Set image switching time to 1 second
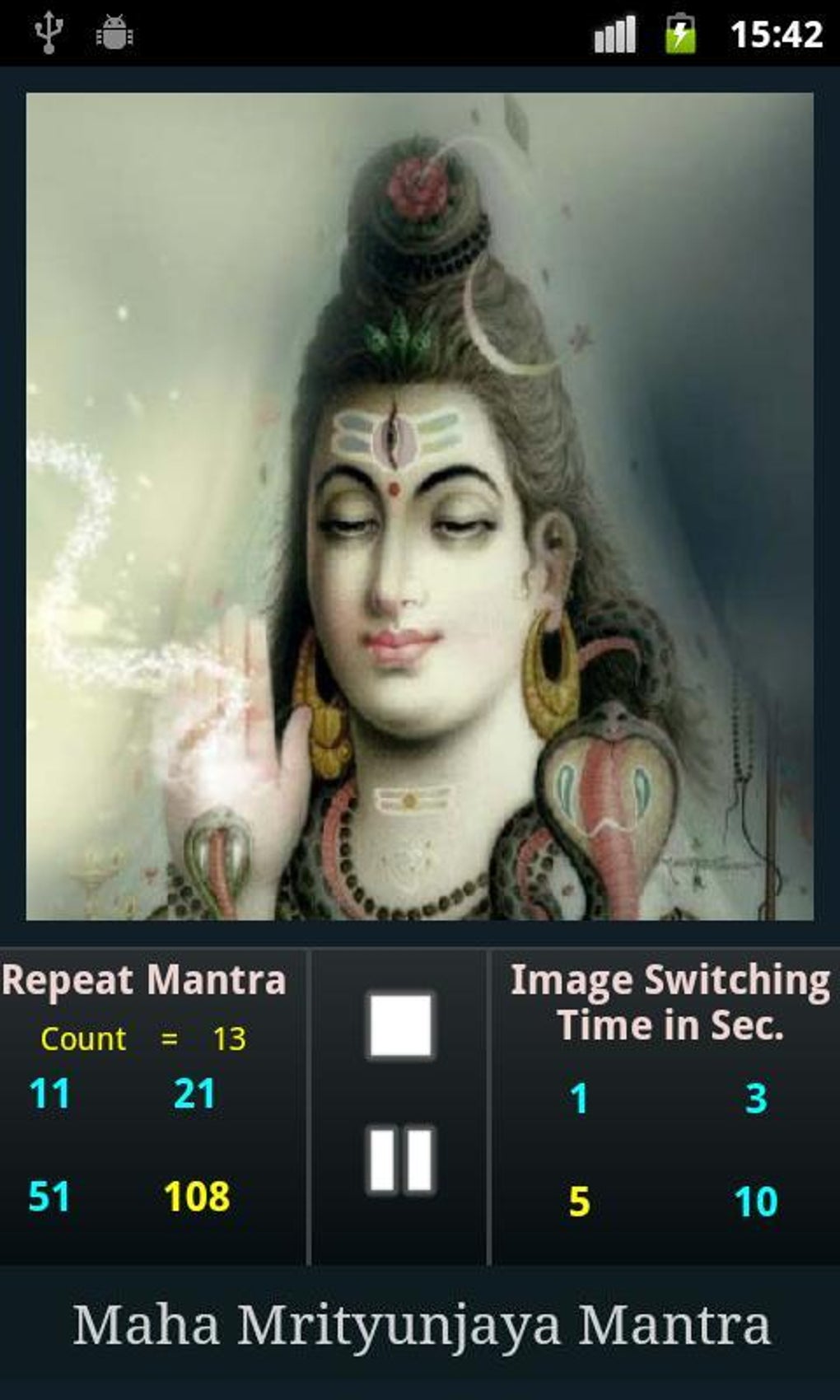Image resolution: width=840 pixels, height=1400 pixels. click(x=579, y=1099)
